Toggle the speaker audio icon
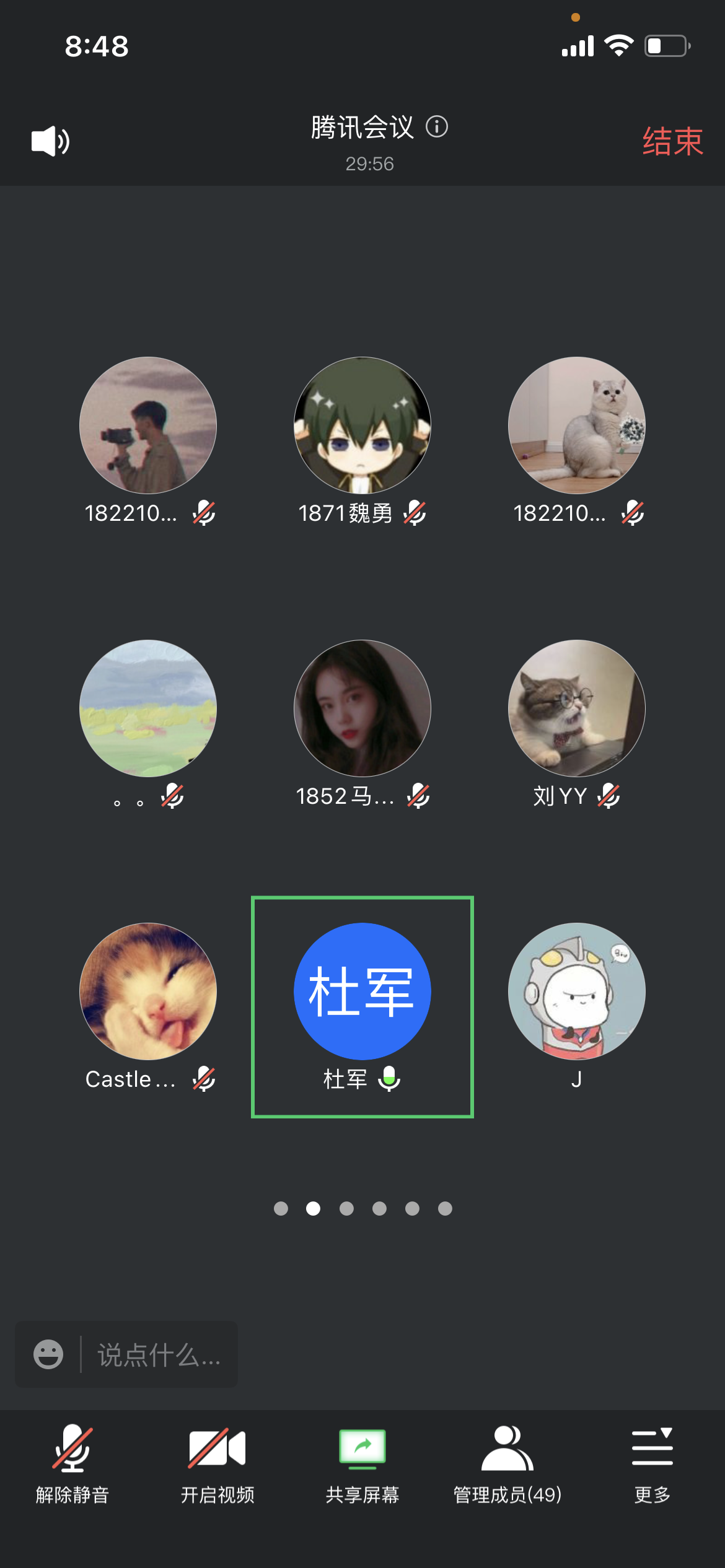 point(50,141)
